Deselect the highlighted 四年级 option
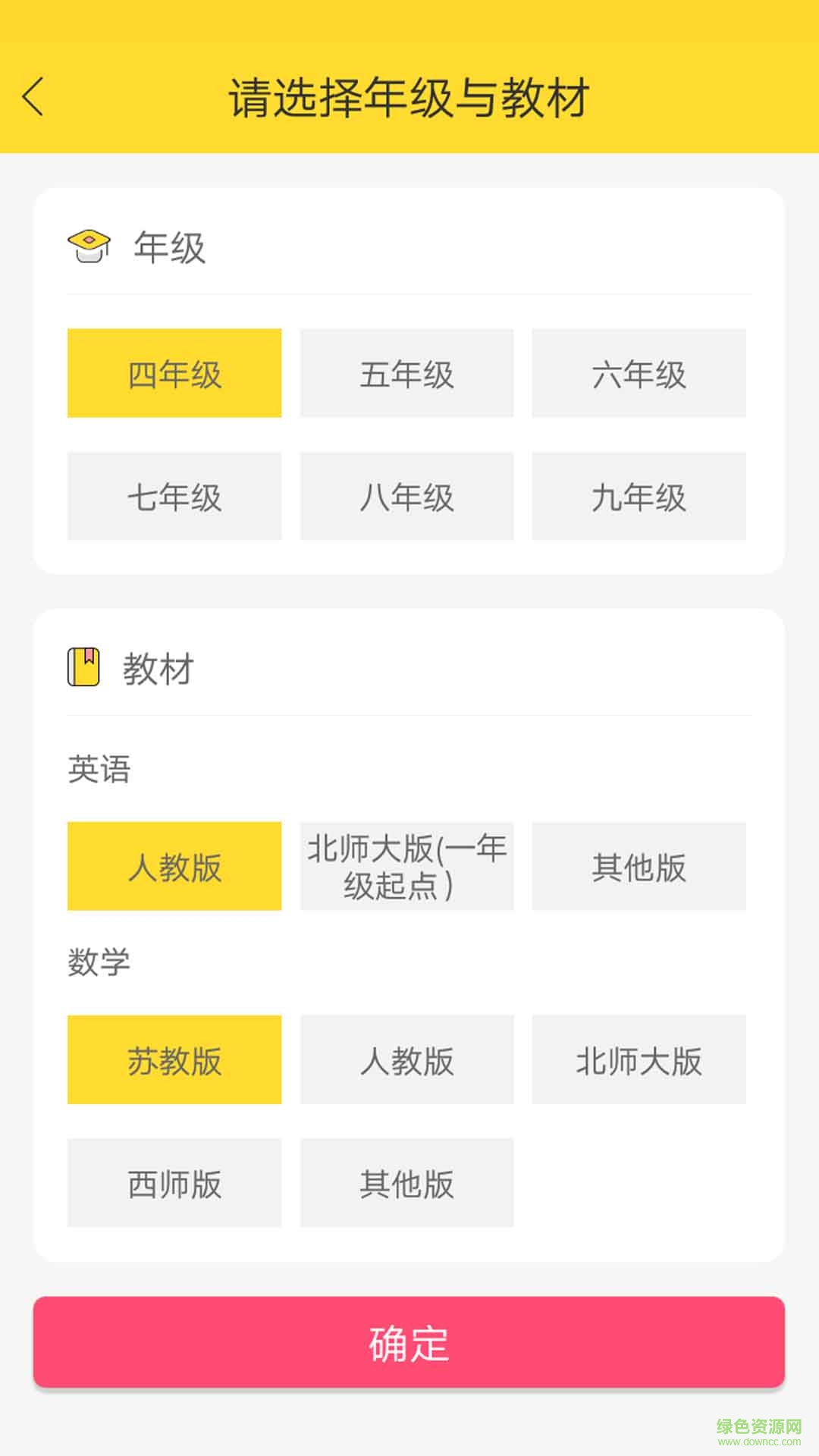 [x=174, y=373]
